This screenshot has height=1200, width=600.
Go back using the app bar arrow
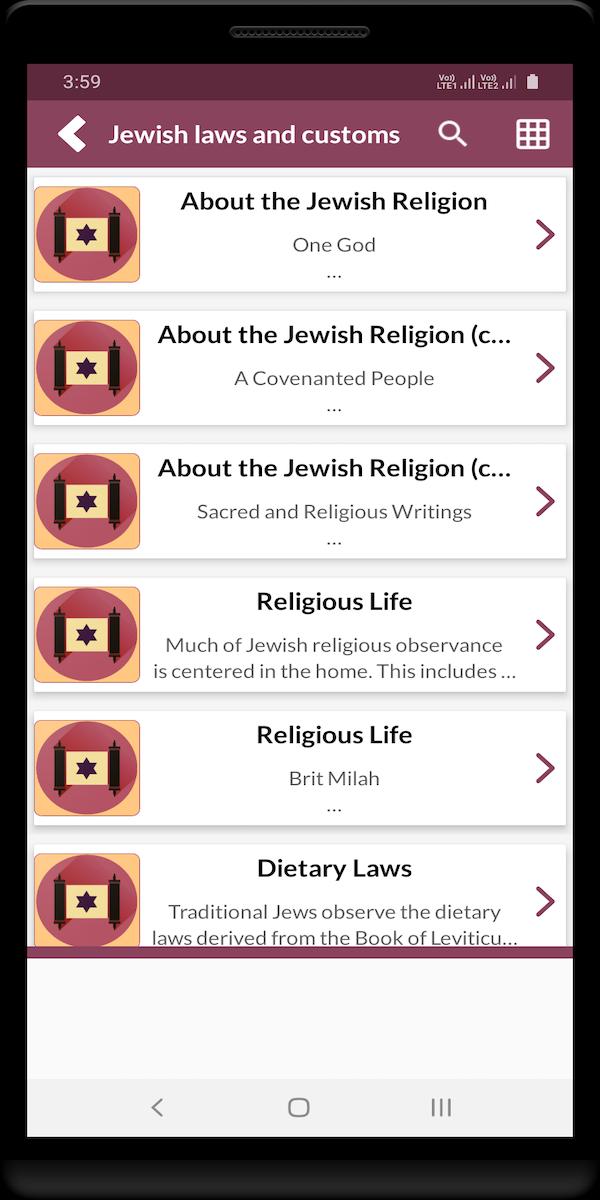pos(73,134)
